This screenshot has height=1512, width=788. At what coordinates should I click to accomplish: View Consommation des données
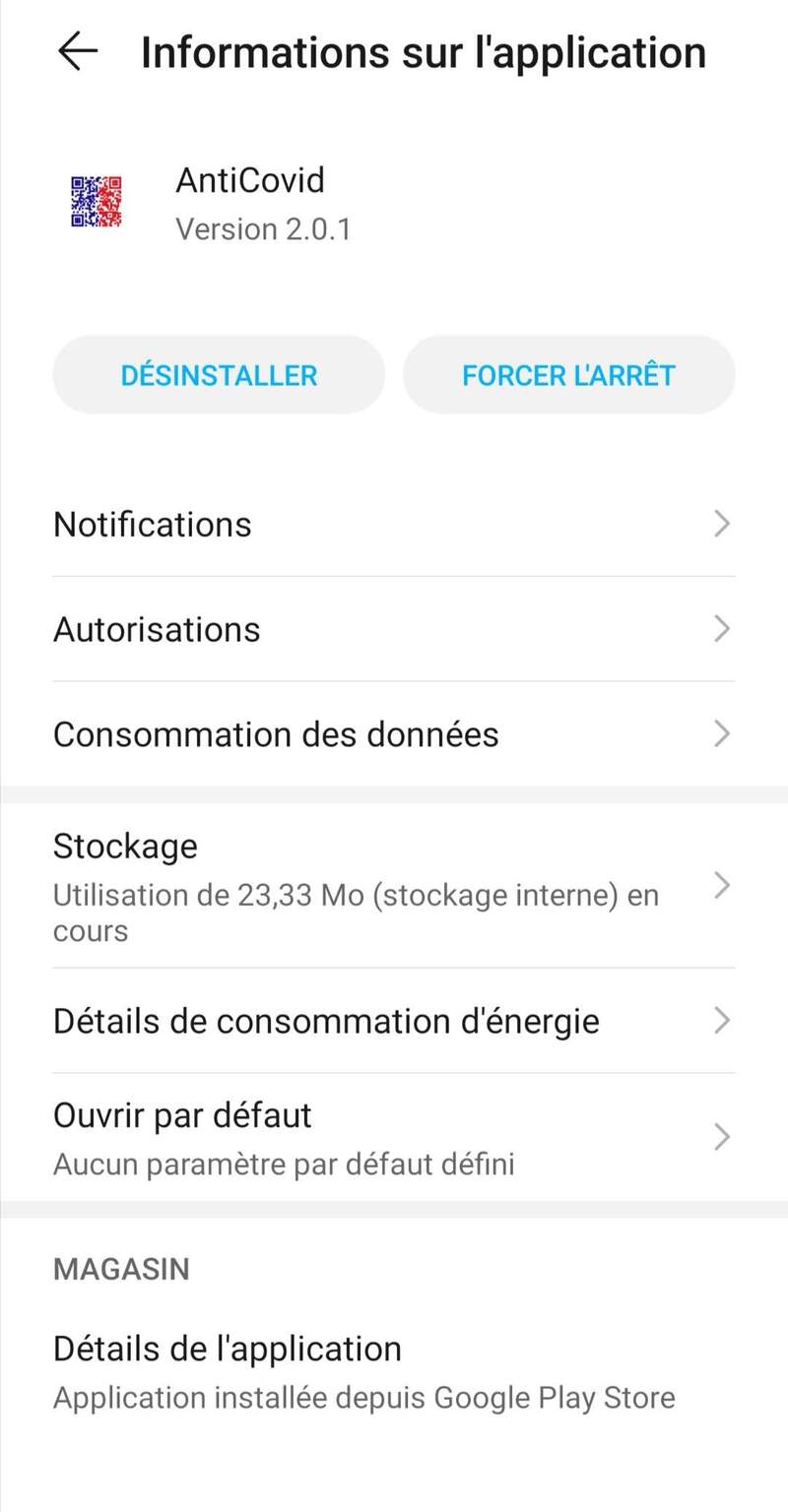pyautogui.click(x=394, y=734)
